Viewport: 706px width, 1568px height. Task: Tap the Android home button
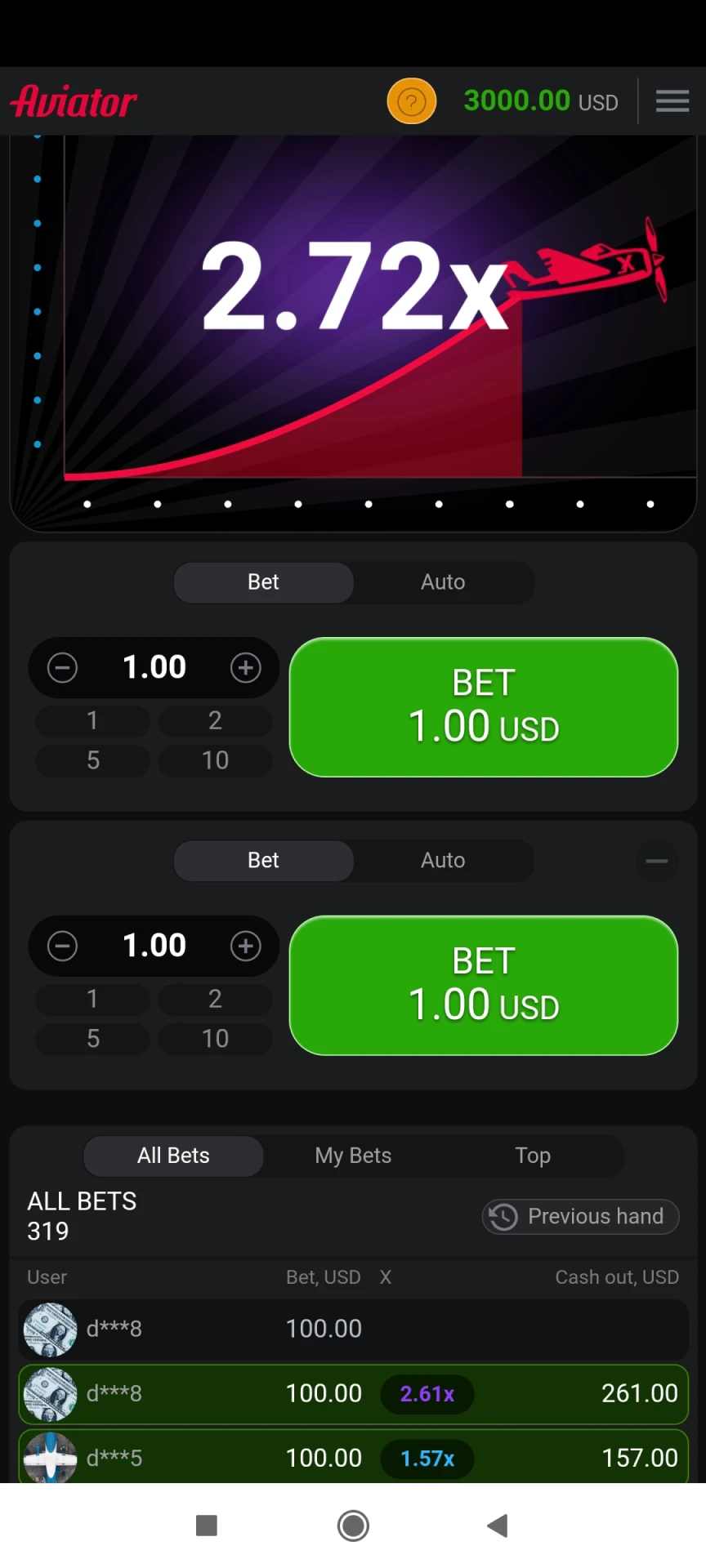[353, 1524]
